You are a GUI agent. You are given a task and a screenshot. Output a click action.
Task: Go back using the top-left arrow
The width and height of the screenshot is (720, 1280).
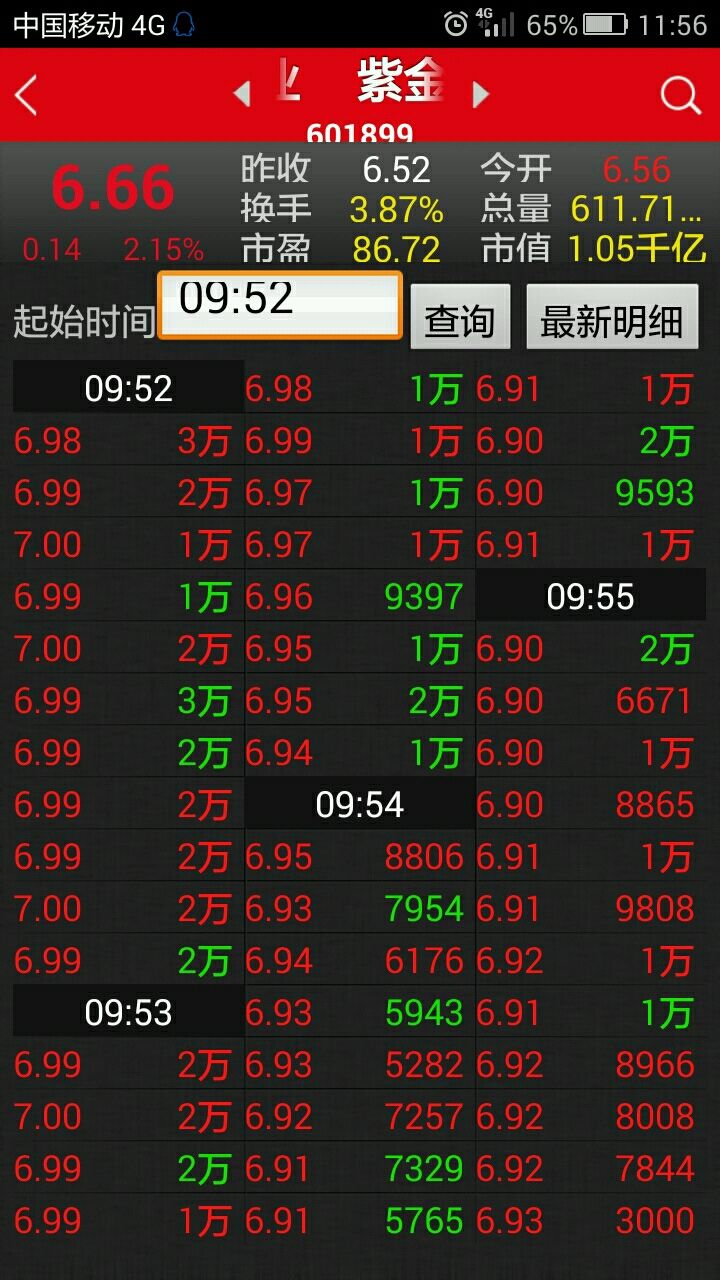tap(27, 96)
